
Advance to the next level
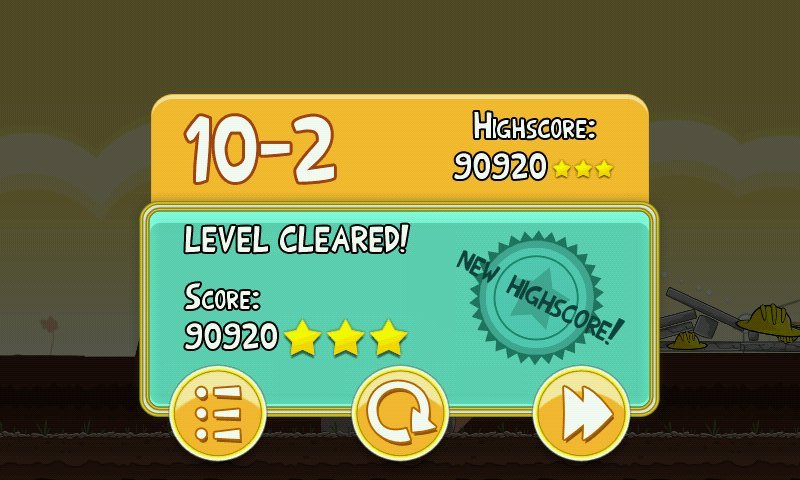pyautogui.click(x=581, y=412)
